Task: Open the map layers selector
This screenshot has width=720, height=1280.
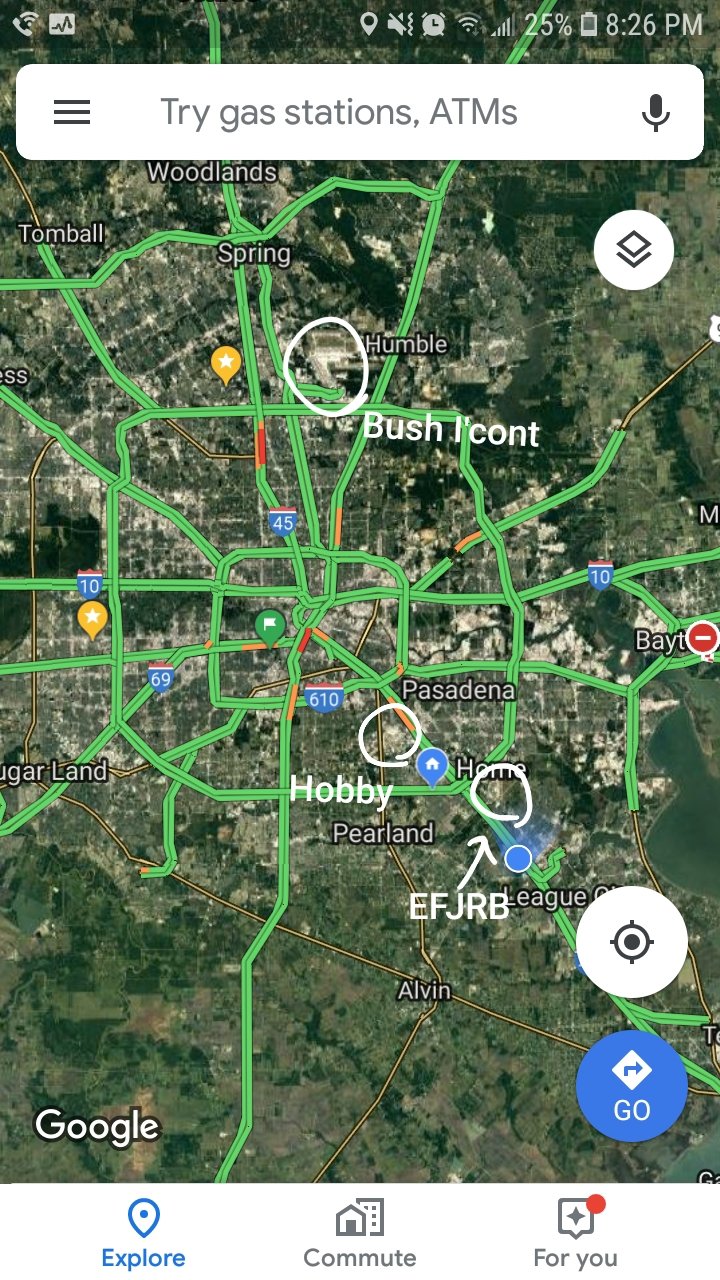Action: [634, 250]
